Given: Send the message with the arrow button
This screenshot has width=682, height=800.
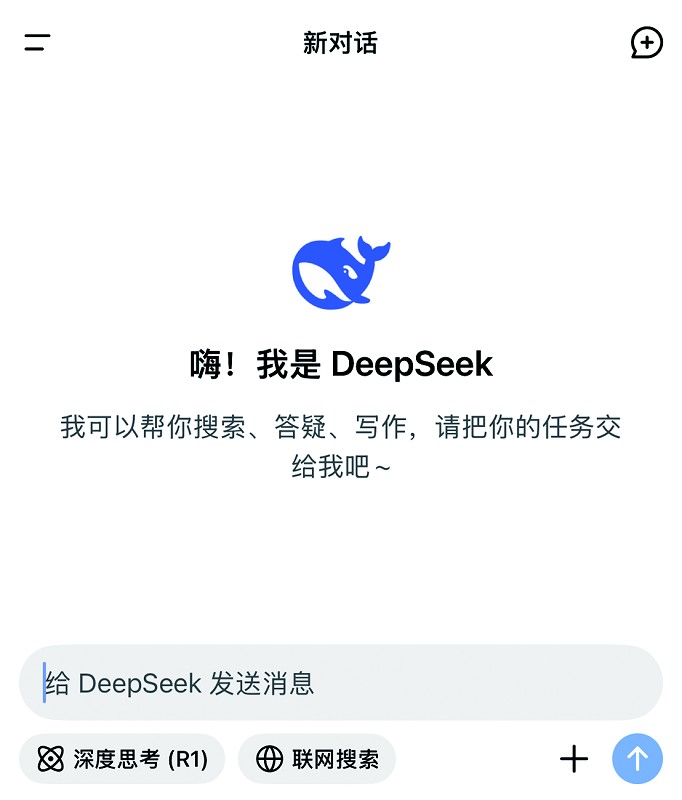Looking at the screenshot, I should tap(637, 759).
